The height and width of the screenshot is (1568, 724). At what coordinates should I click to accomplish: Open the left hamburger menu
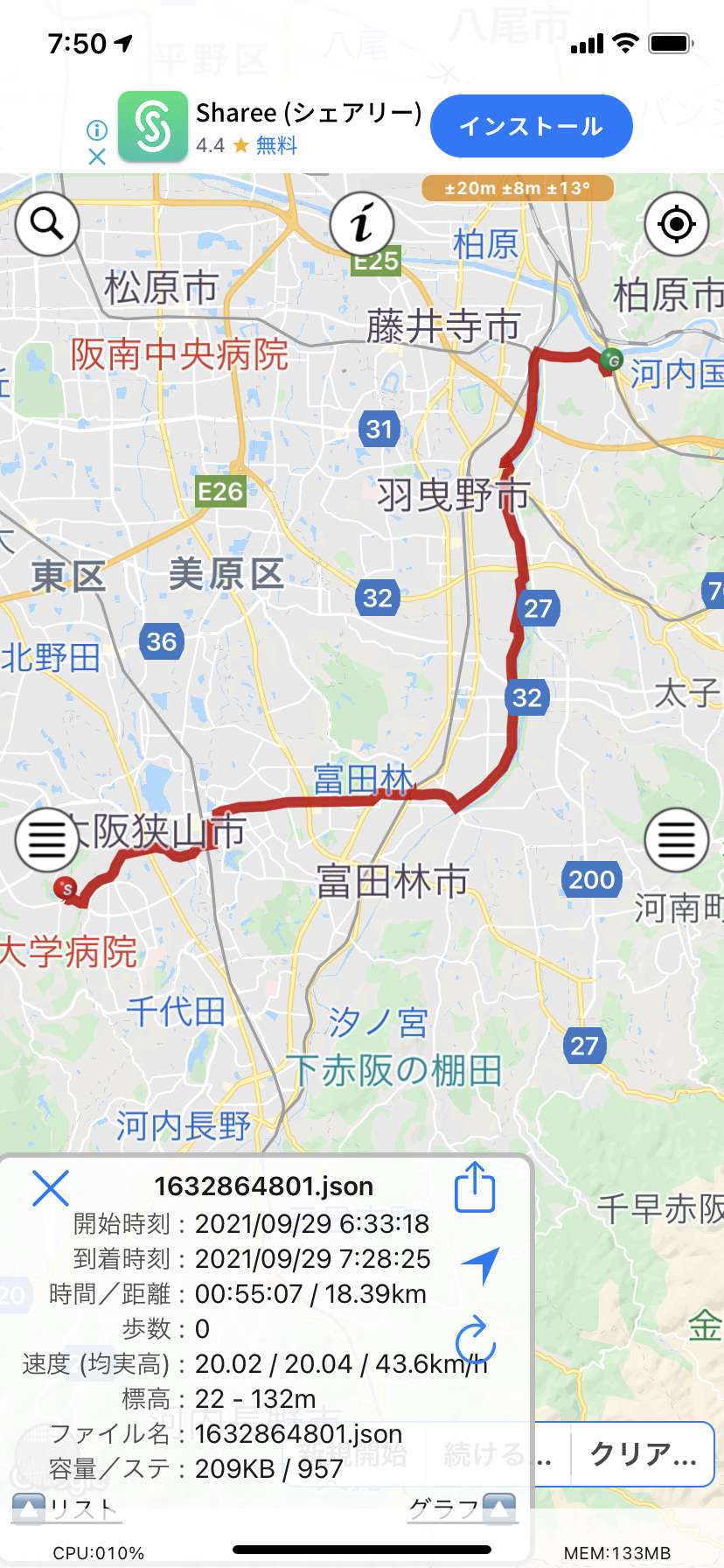(47, 840)
